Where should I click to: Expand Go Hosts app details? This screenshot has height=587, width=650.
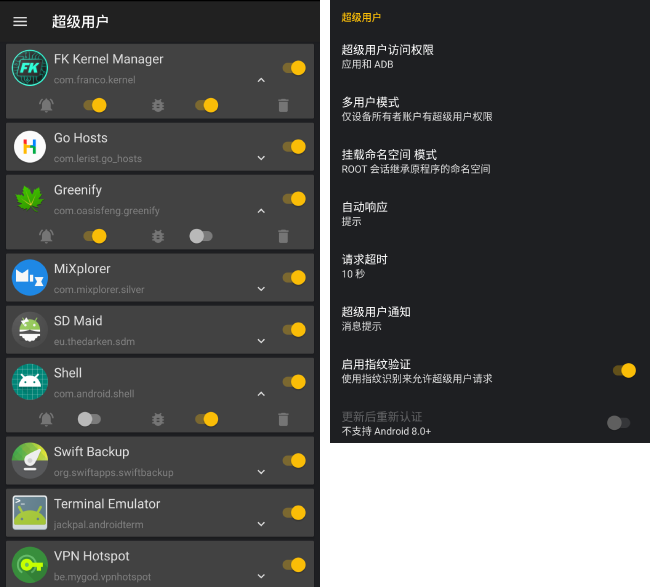click(x=261, y=158)
